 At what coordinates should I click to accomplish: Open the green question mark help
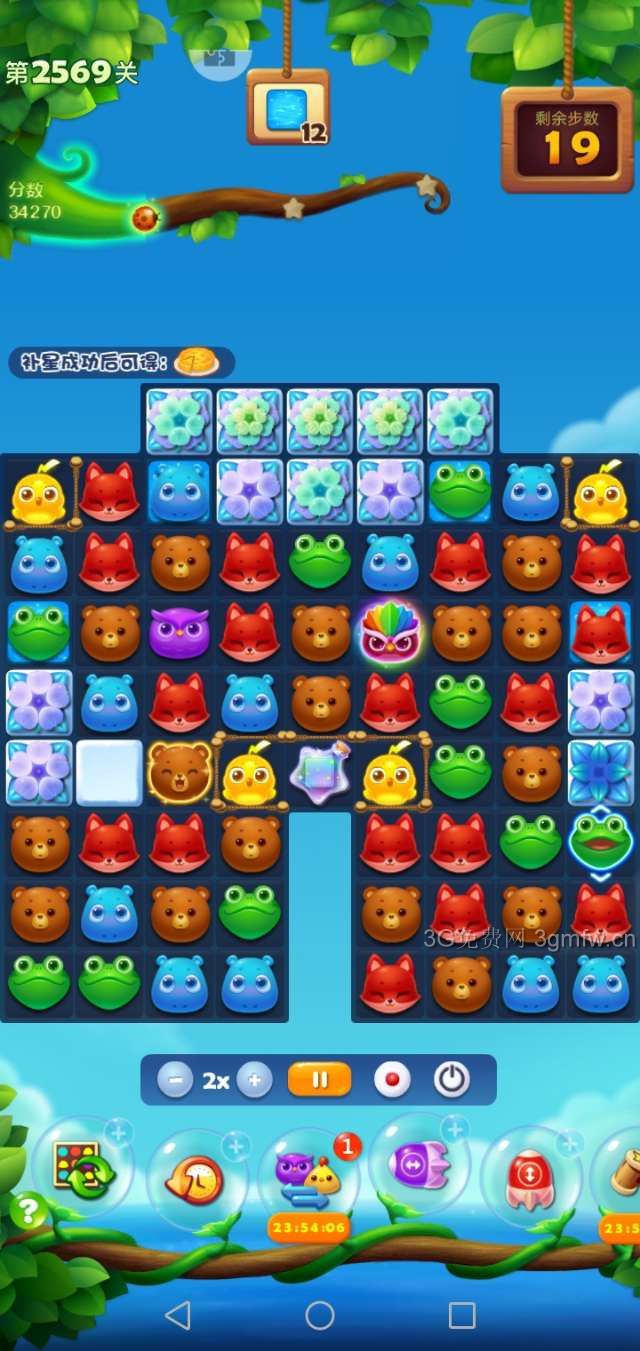[x=28, y=1212]
